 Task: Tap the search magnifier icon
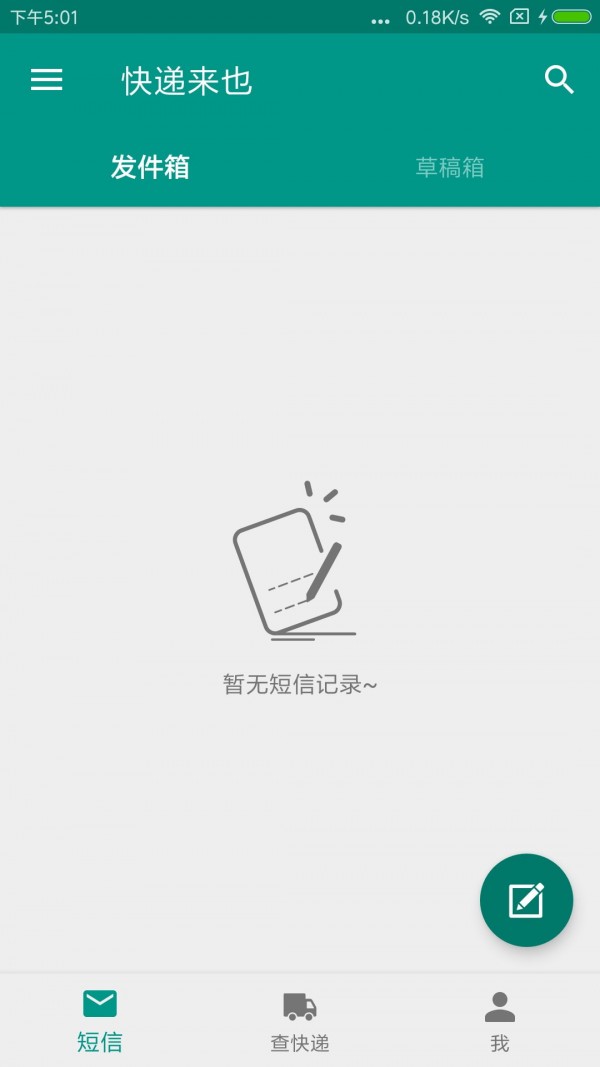point(559,80)
